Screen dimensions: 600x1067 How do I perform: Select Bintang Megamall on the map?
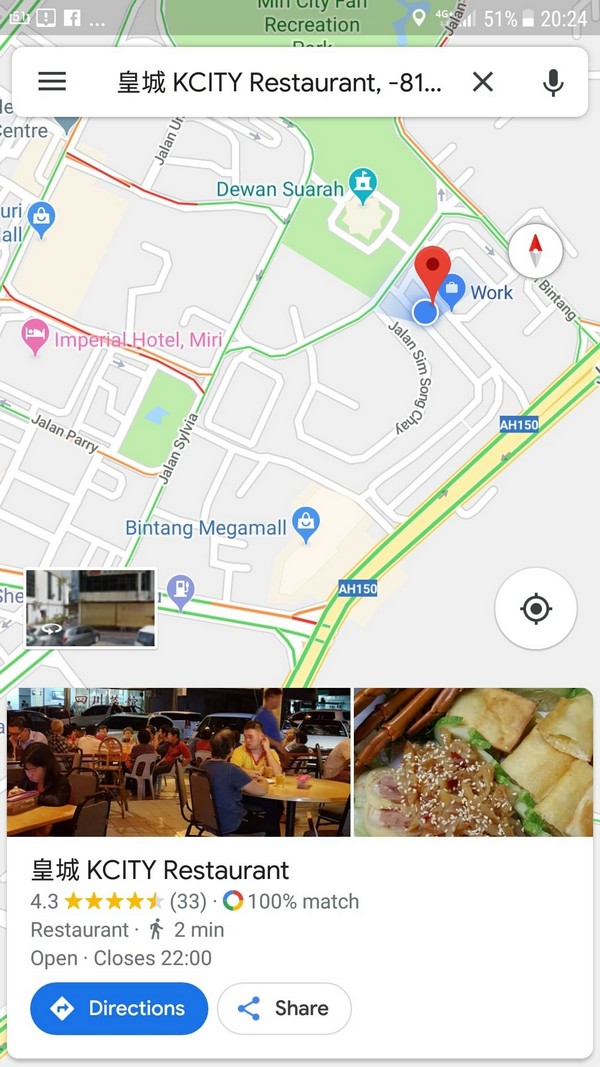pyautogui.click(x=307, y=524)
